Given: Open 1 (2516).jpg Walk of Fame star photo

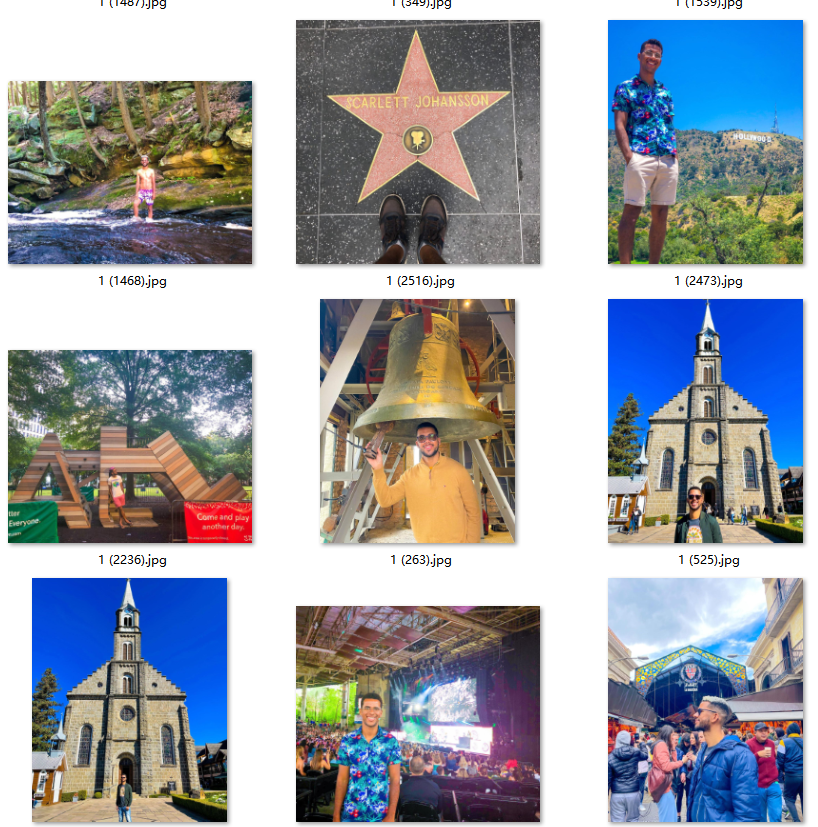Looking at the screenshot, I should (418, 142).
